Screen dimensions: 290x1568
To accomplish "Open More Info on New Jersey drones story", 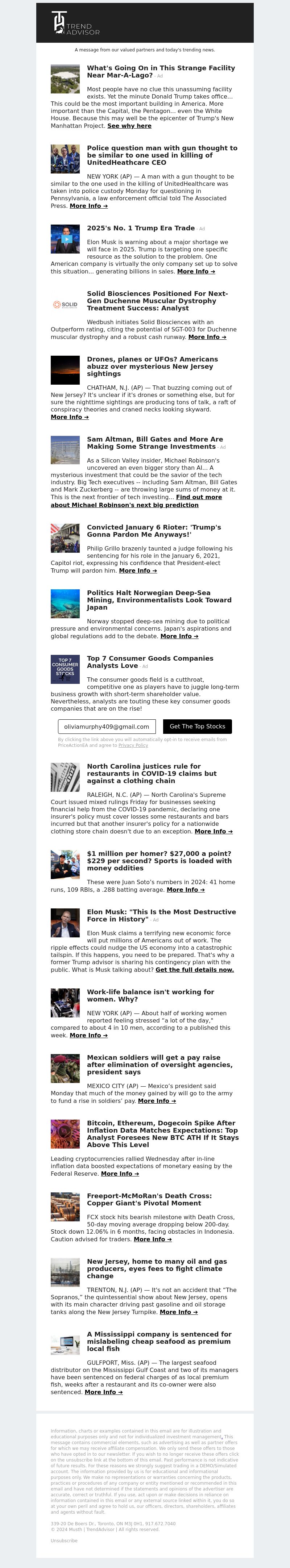I will tap(70, 417).
